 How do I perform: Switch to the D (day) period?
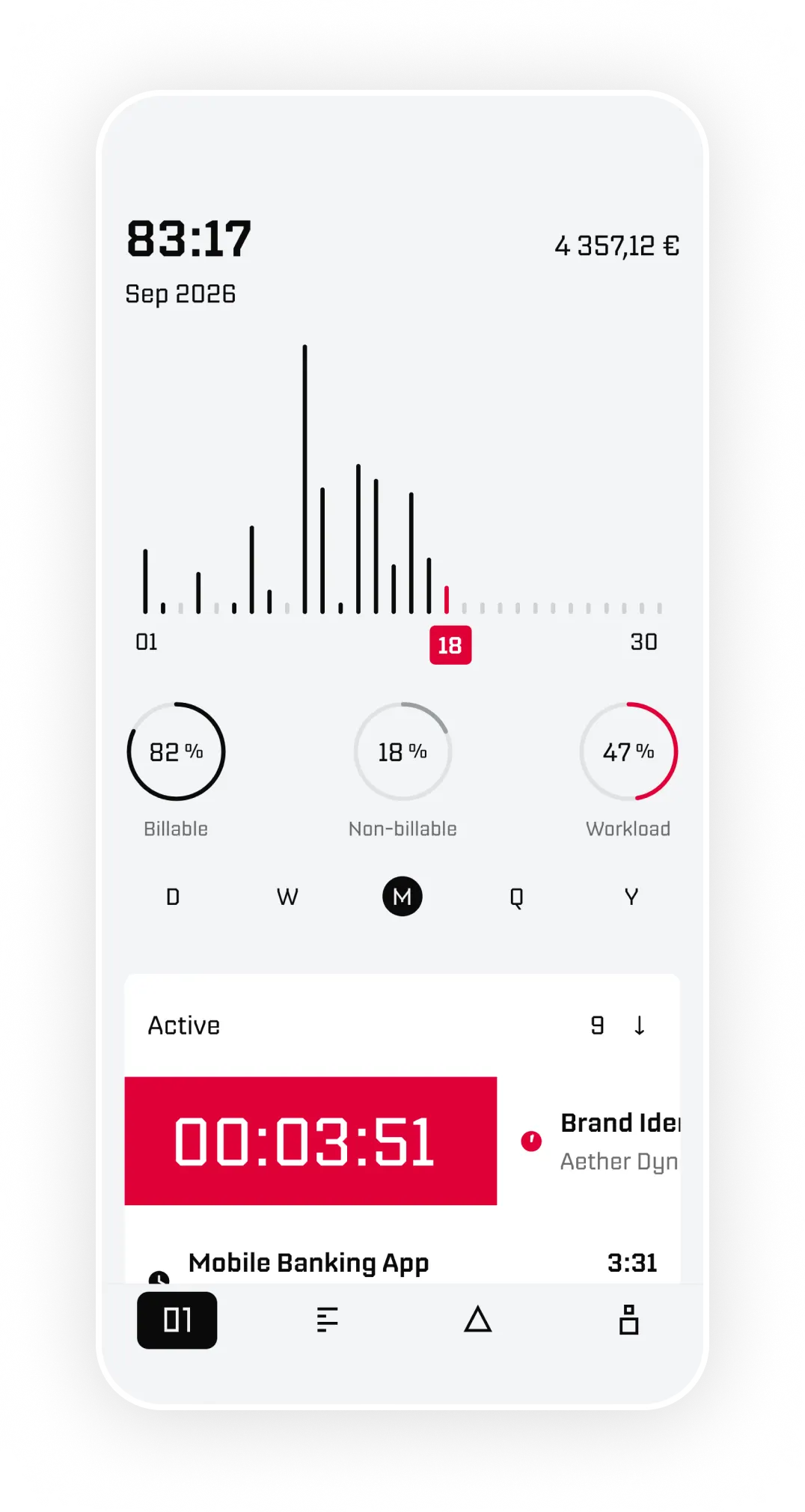173,897
